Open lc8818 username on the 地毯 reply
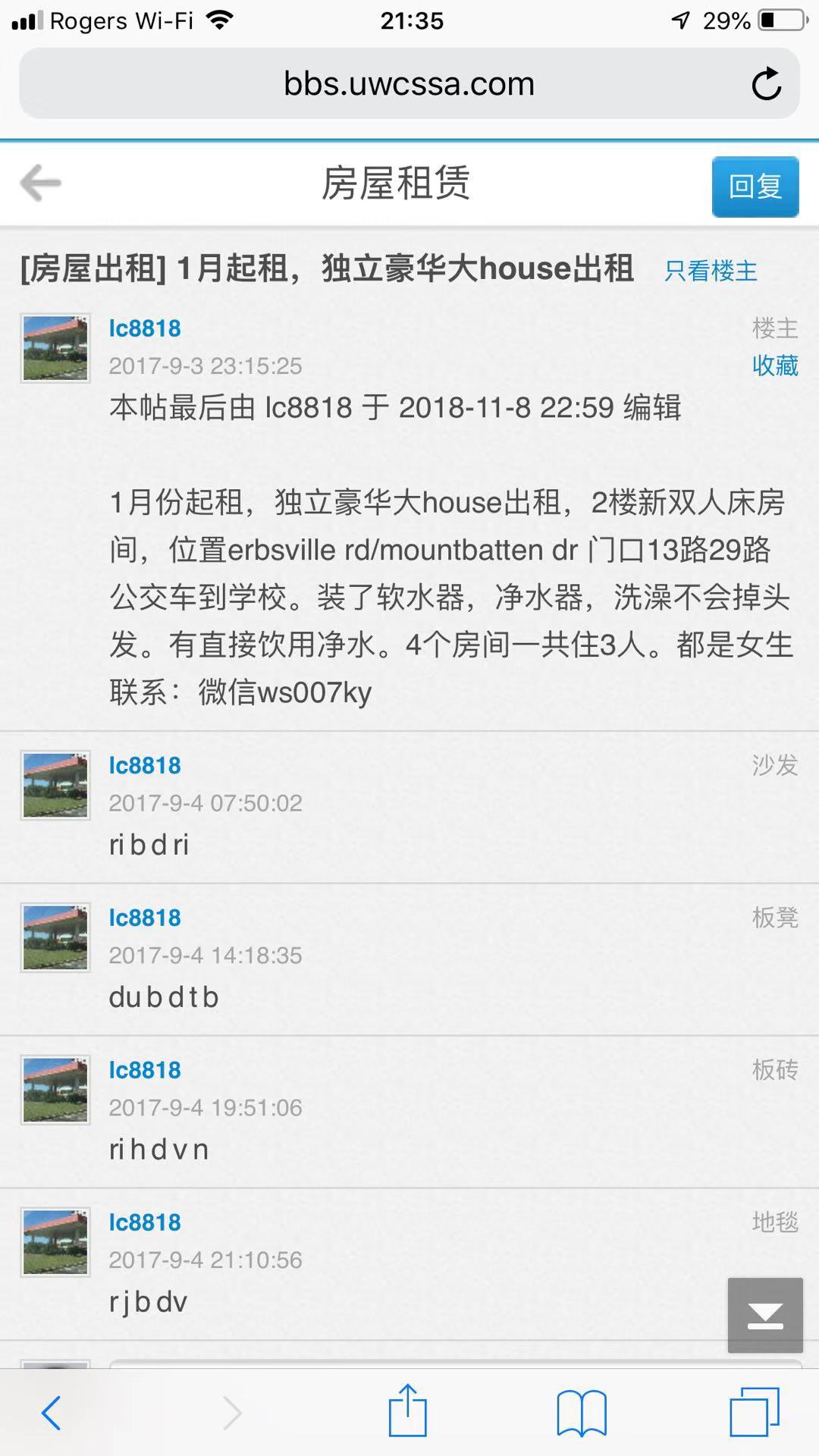The width and height of the screenshot is (819, 1456). point(145,1223)
